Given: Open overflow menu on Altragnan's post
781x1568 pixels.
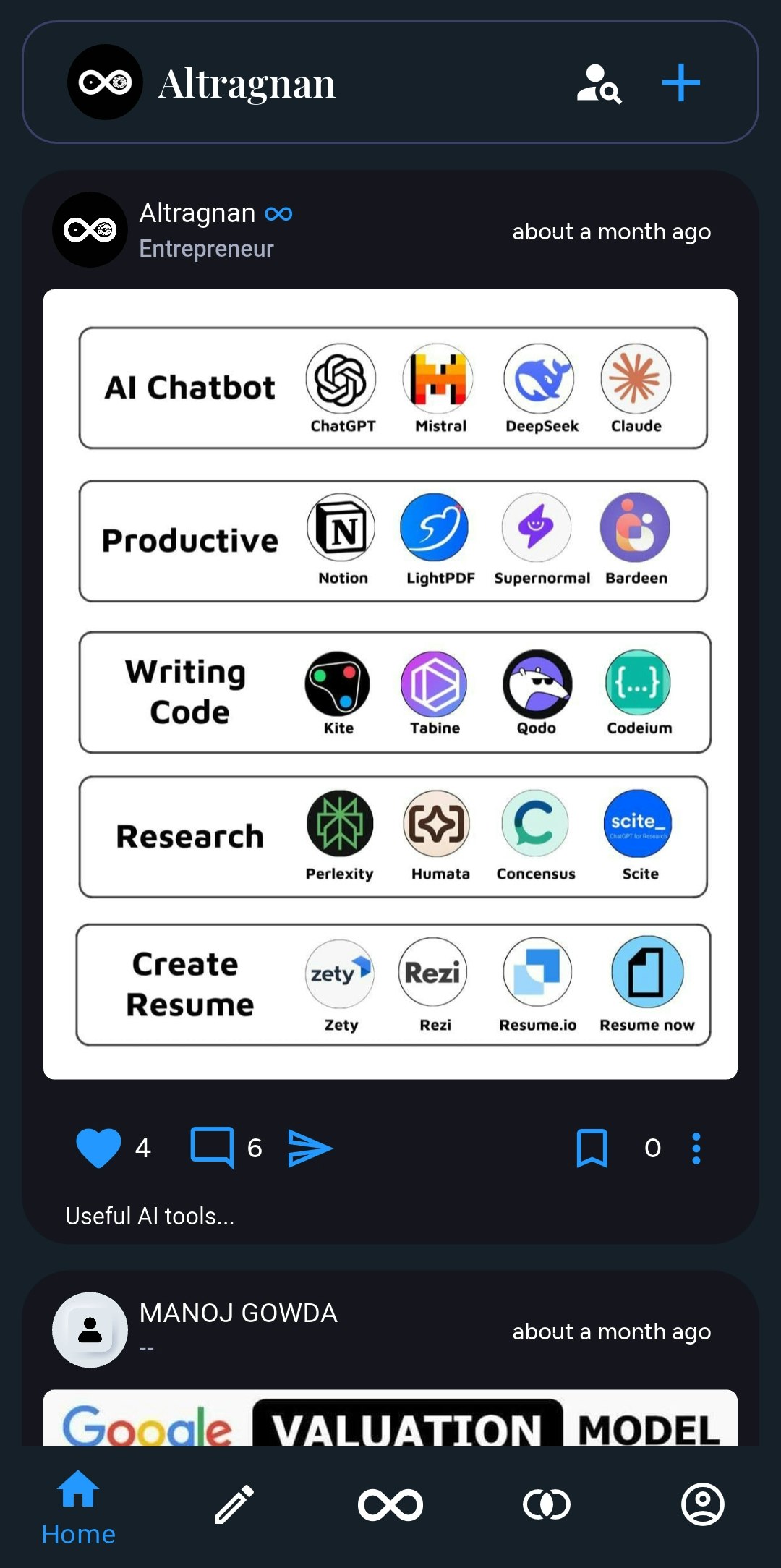Looking at the screenshot, I should [696, 1148].
